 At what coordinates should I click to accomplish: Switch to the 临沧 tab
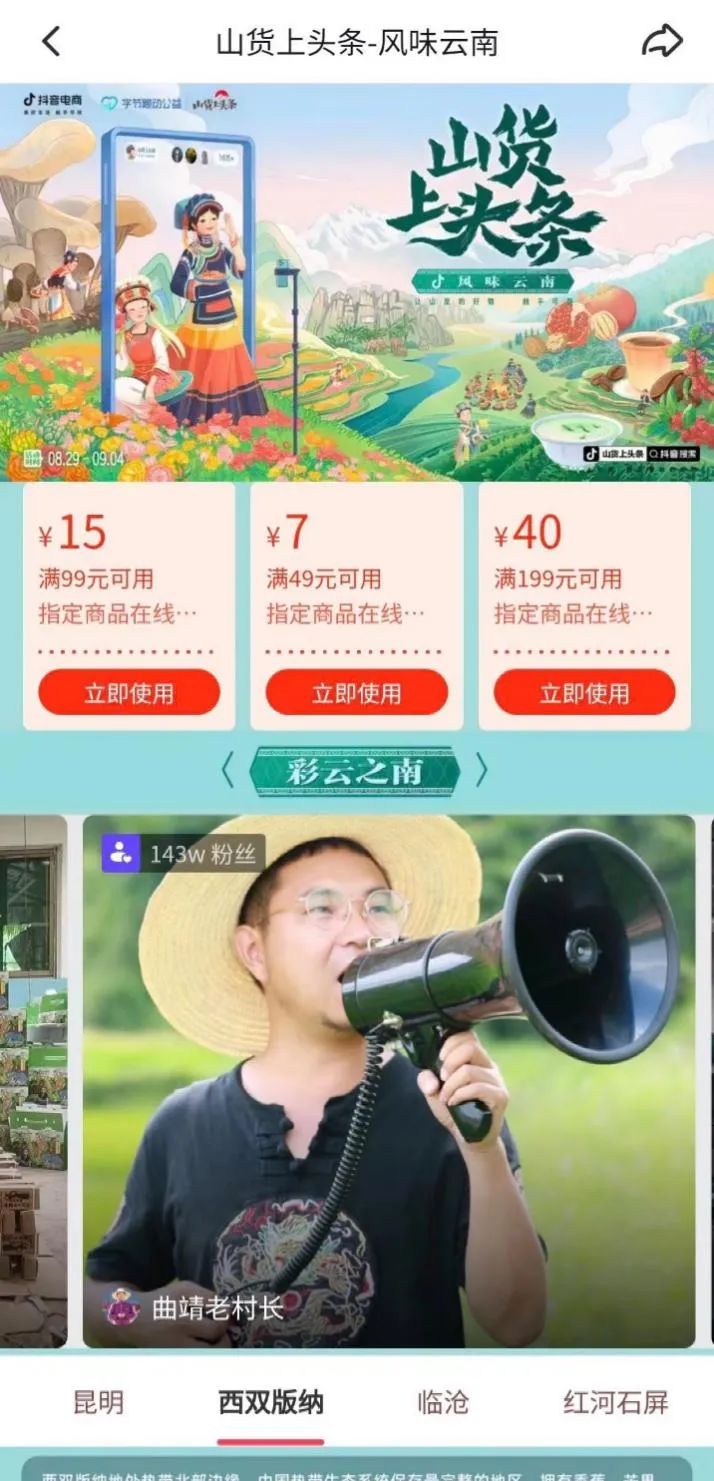(443, 1402)
